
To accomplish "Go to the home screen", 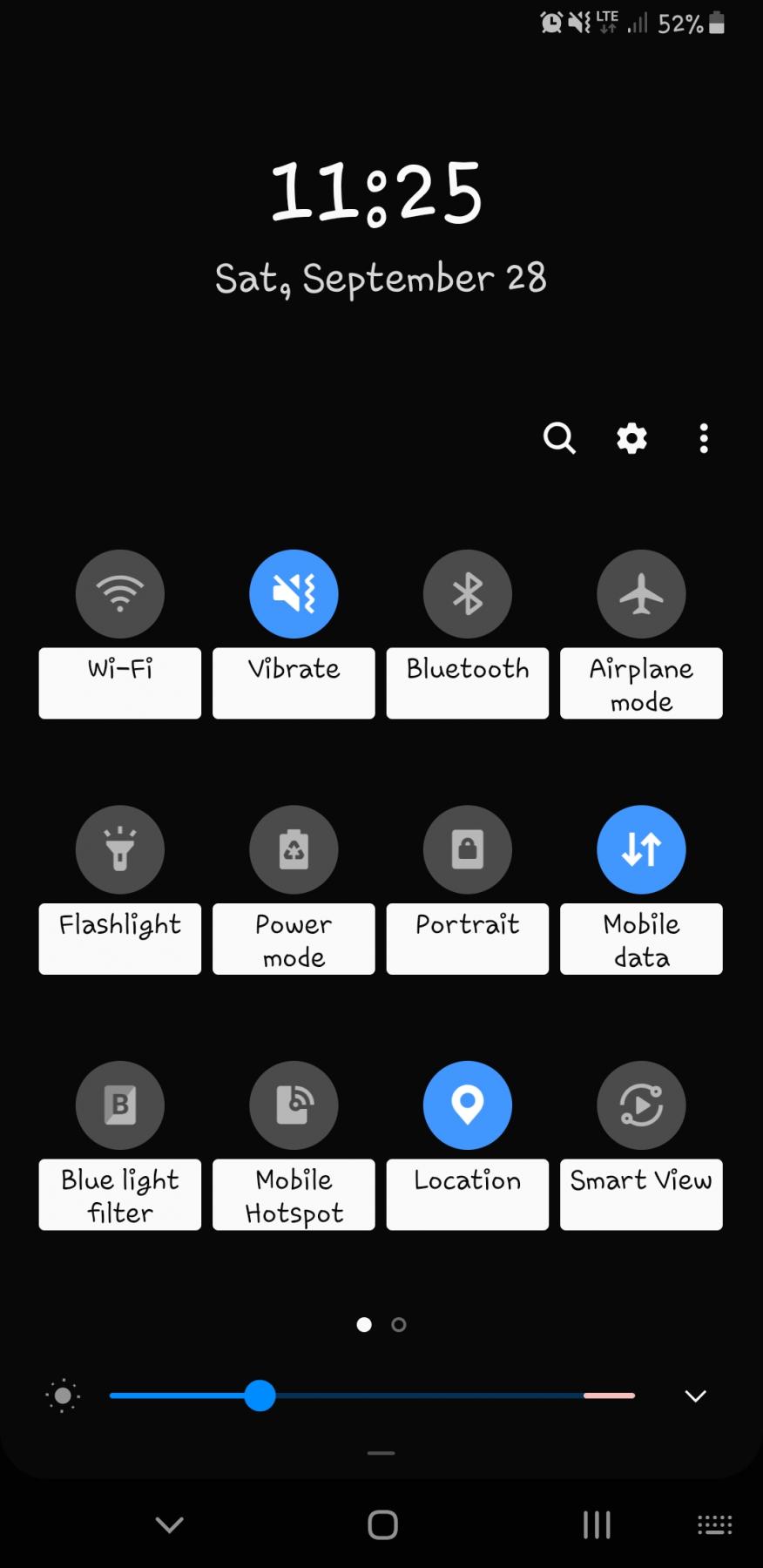I will 382,1524.
